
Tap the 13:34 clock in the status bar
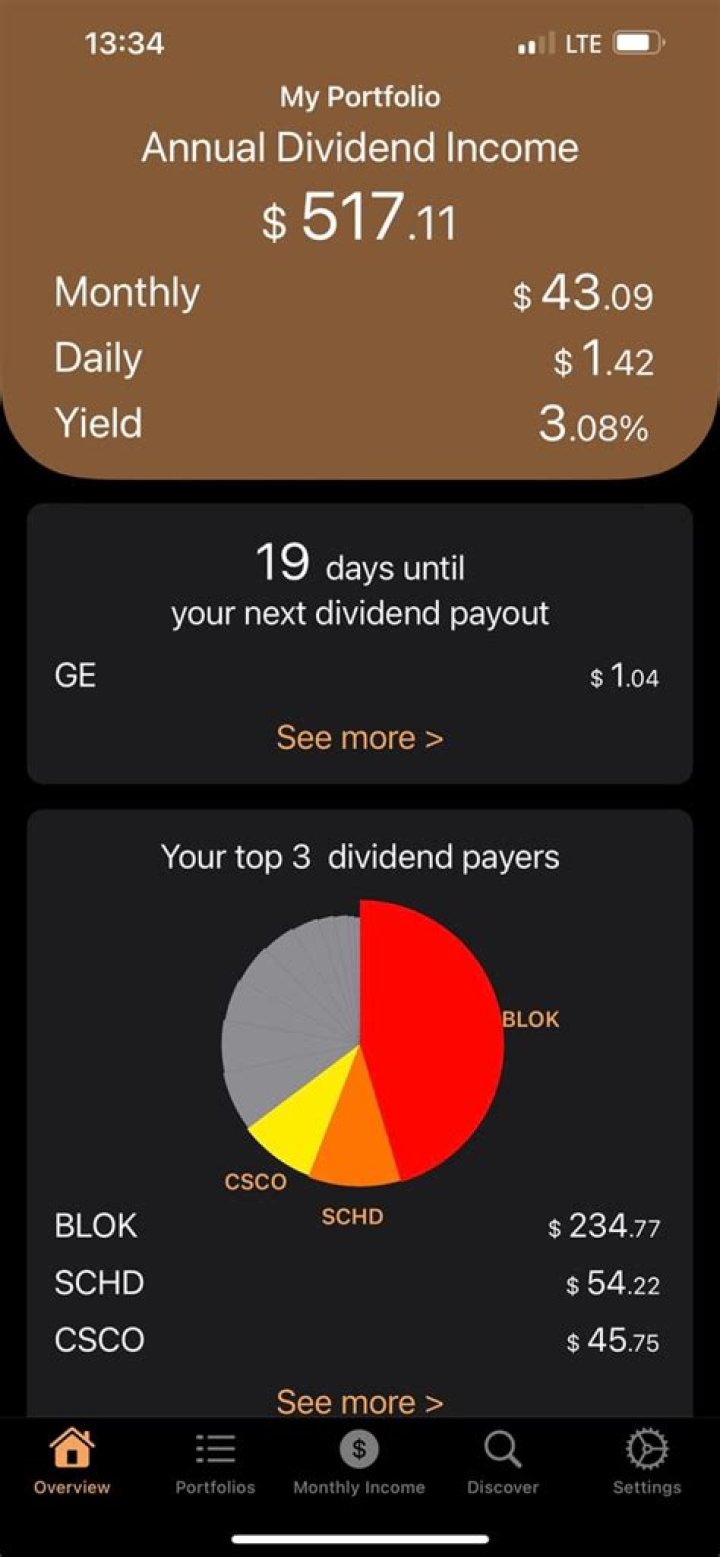124,43
